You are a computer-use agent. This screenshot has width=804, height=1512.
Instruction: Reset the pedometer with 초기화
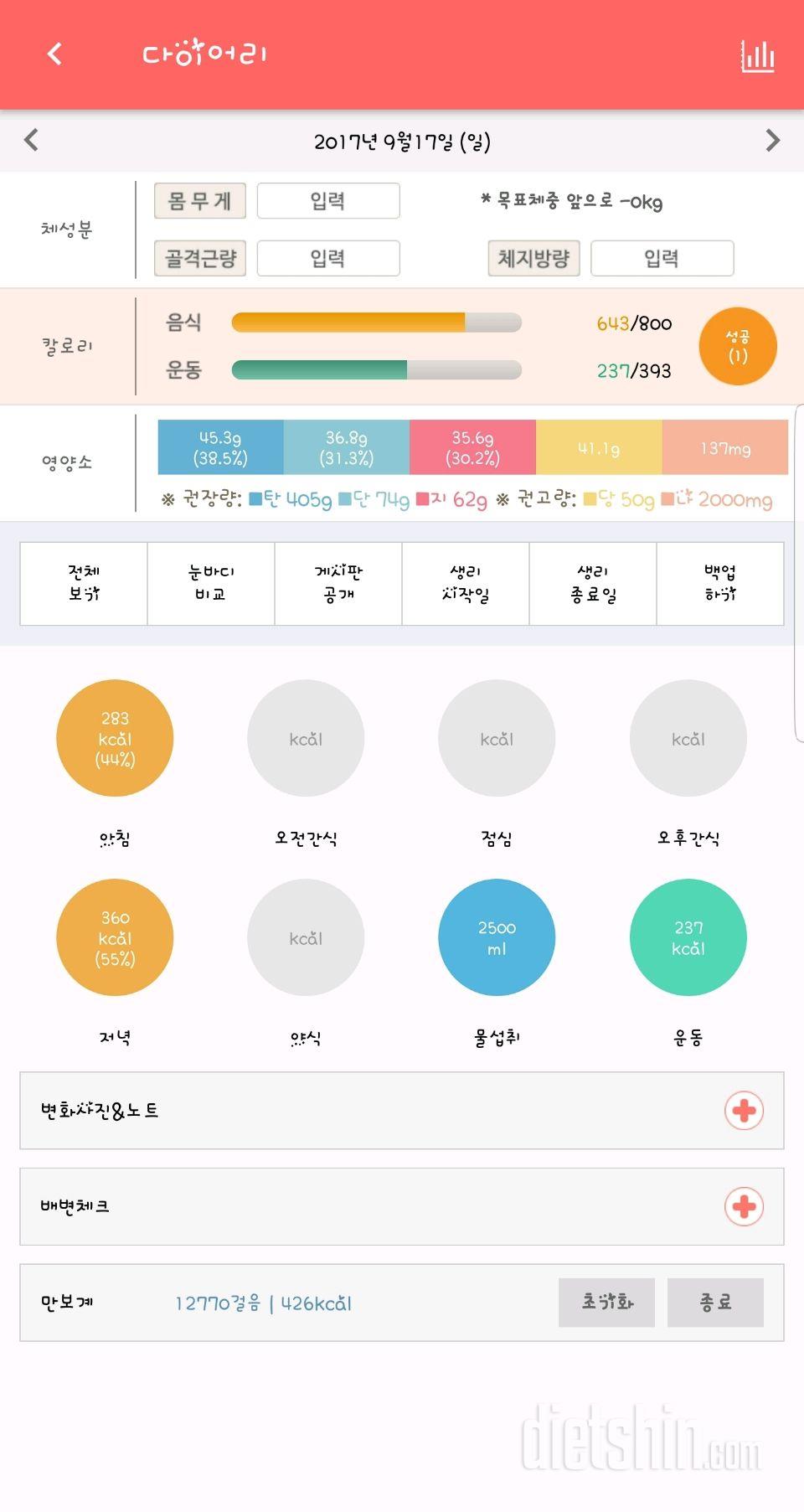(x=606, y=1303)
